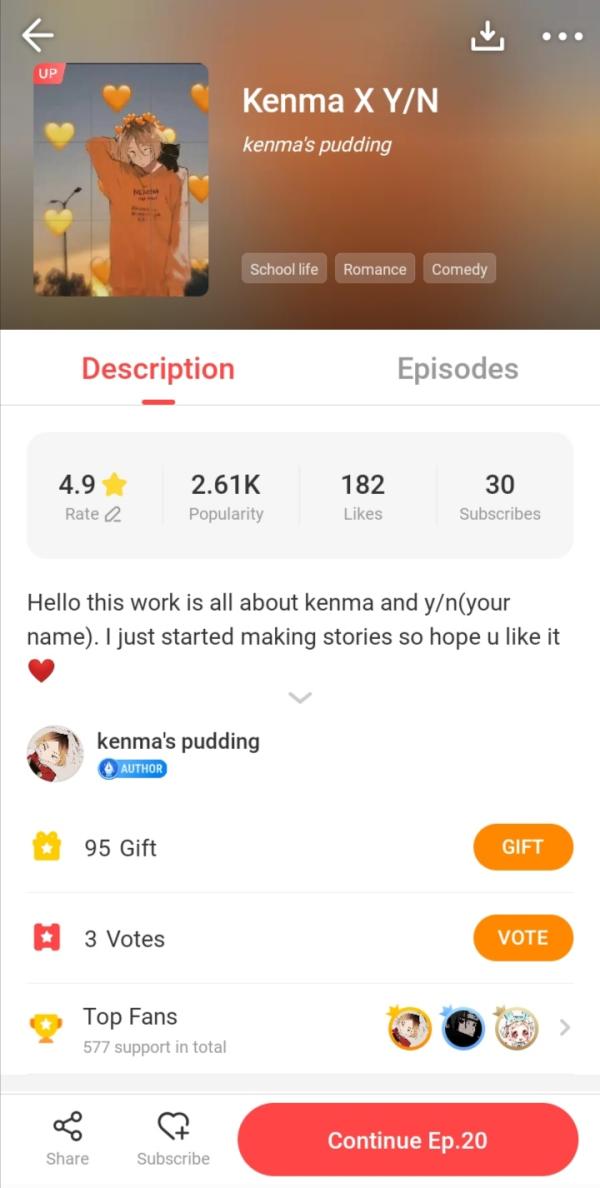Switch to the Description tab
Image resolution: width=600 pixels, height=1188 pixels.
[x=158, y=369]
